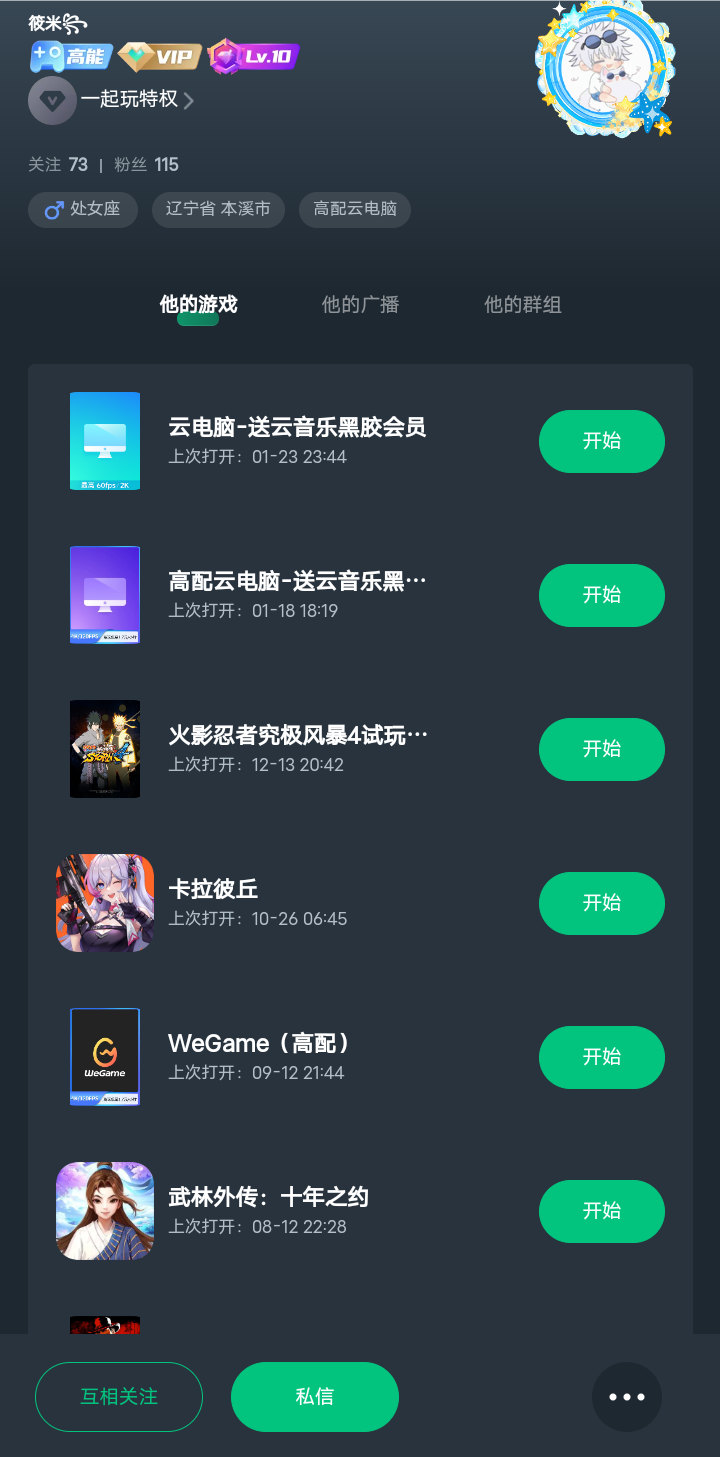Start 云电脑-送云音乐黑胶会员
Viewport: 720px width, 1457px height.
pyautogui.click(x=601, y=441)
